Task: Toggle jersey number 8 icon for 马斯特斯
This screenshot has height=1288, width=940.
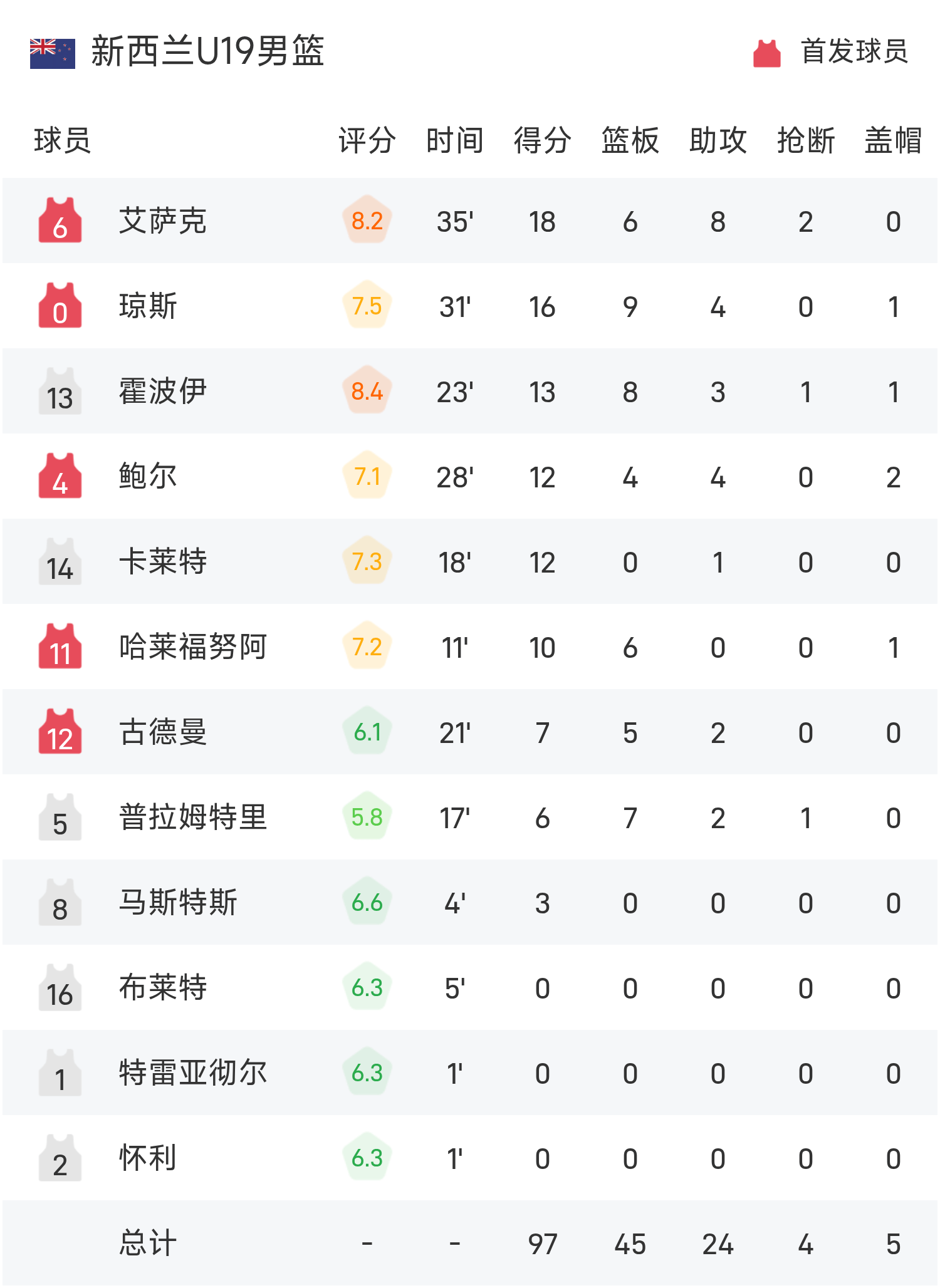Action: coord(59,903)
